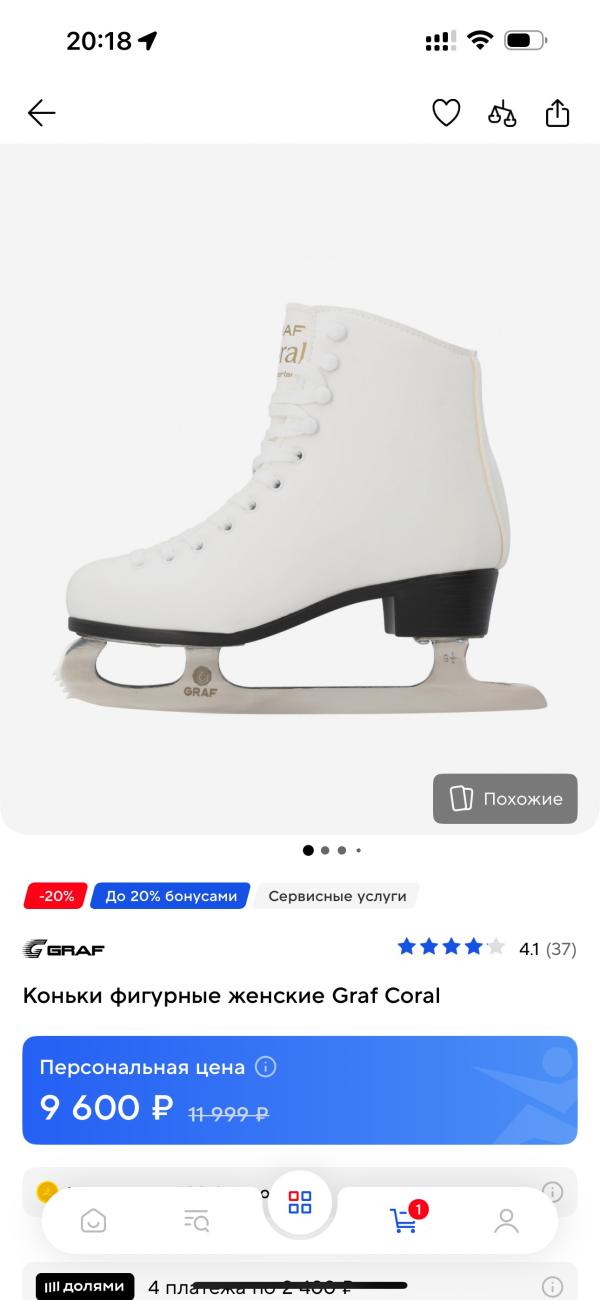Open the Похожие similar items button
Viewport: 600px width, 1300px height.
point(506,799)
